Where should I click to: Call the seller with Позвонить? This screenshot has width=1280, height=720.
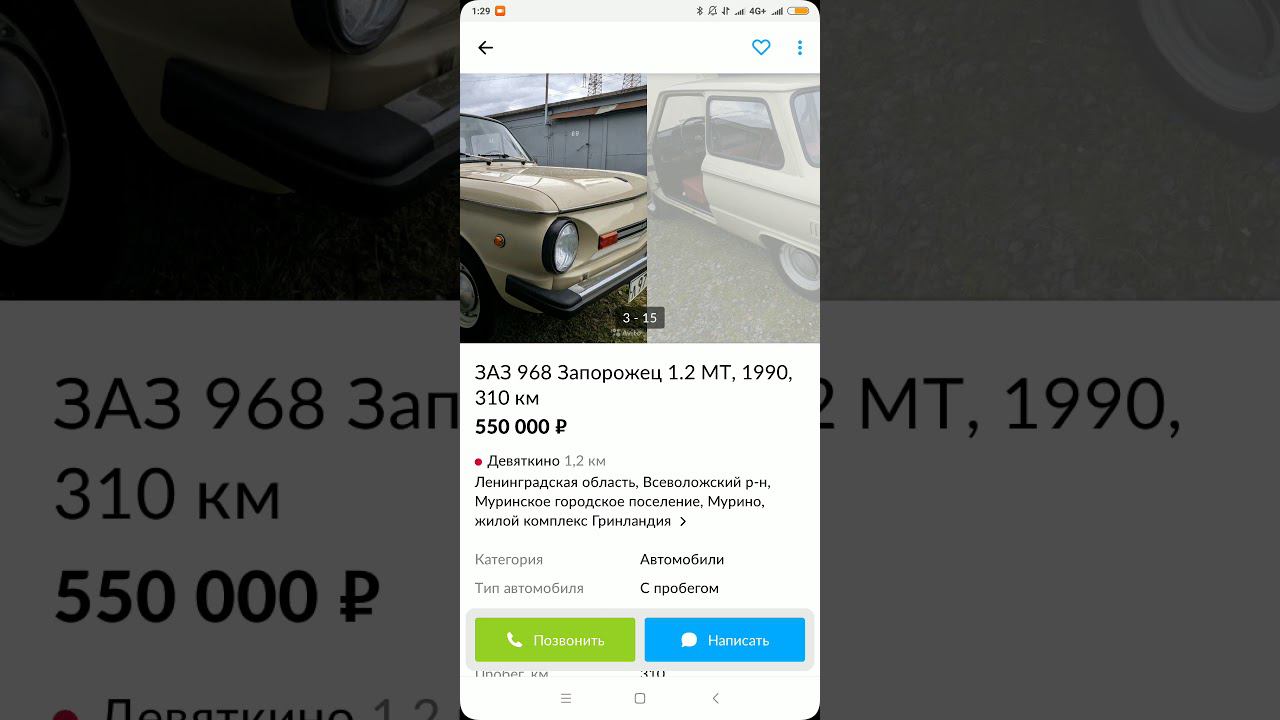click(555, 640)
